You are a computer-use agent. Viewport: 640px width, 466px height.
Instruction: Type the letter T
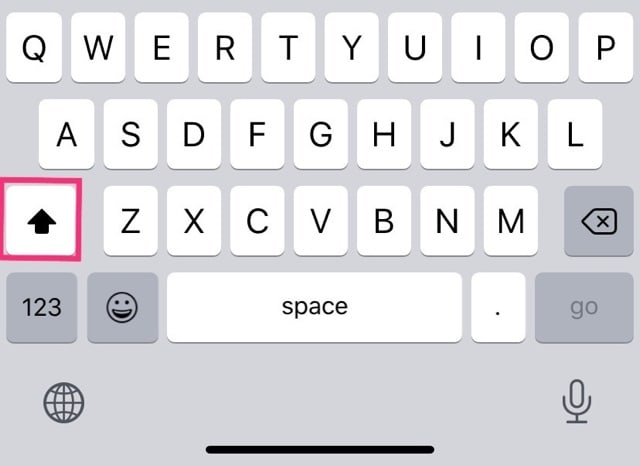point(289,48)
